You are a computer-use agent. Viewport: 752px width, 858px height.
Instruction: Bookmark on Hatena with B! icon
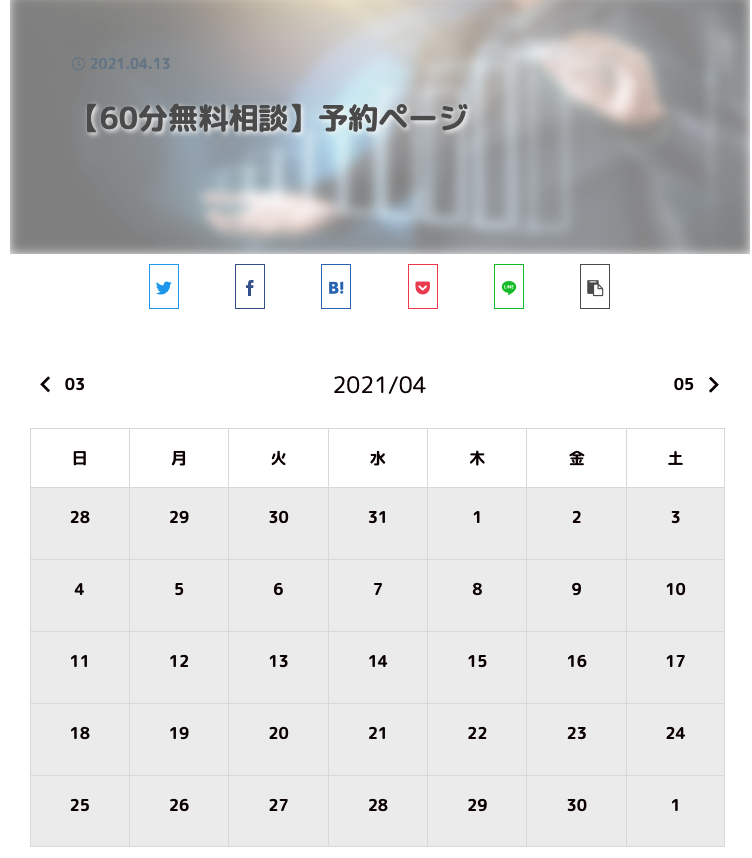coord(336,287)
